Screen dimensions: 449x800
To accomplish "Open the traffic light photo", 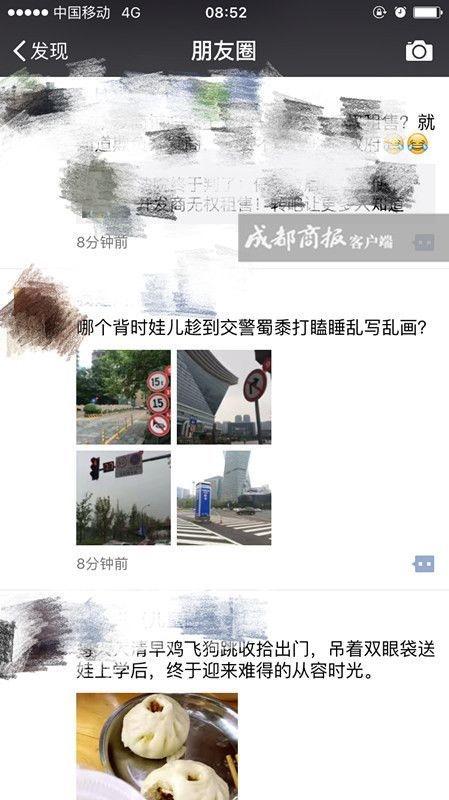I will click(x=123, y=497).
